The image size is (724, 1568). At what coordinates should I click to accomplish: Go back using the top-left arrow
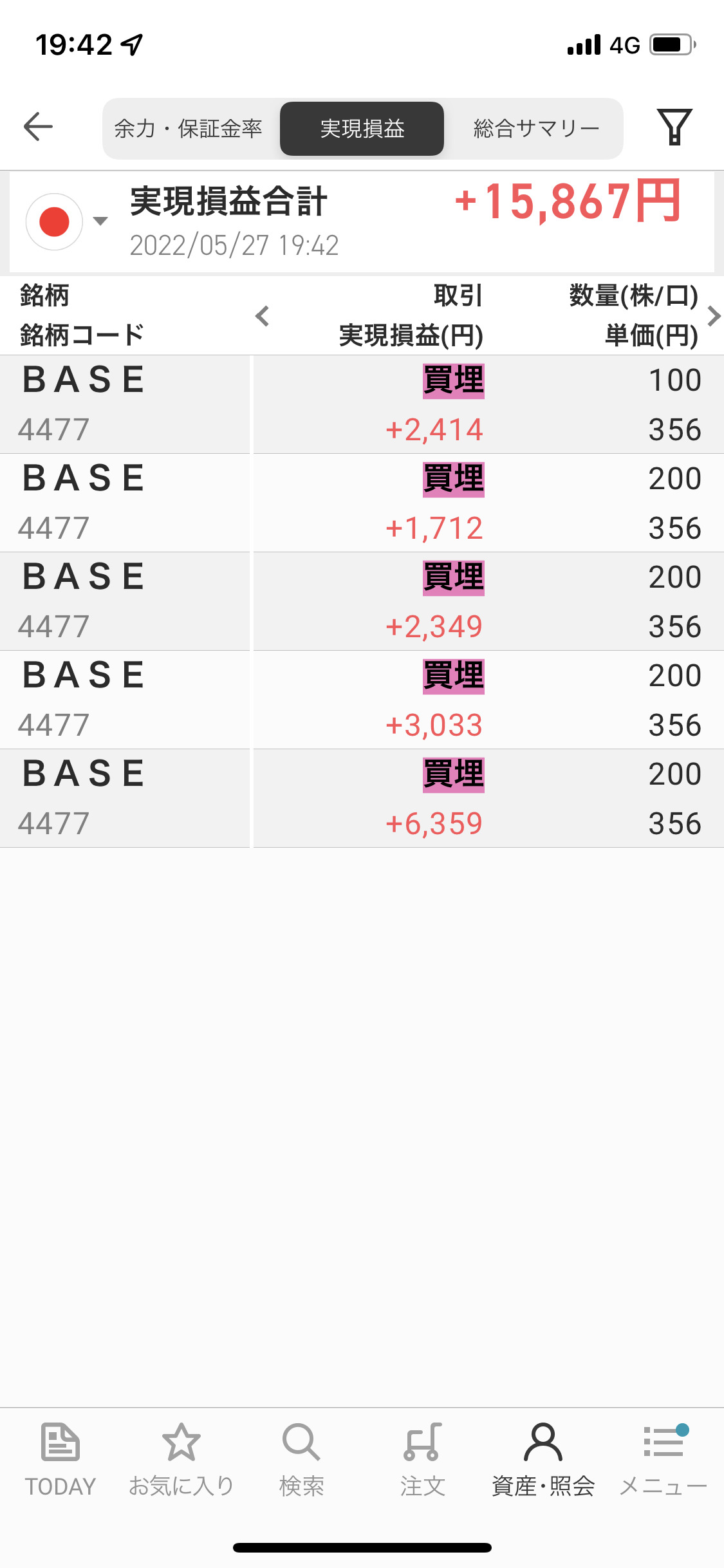tap(38, 126)
